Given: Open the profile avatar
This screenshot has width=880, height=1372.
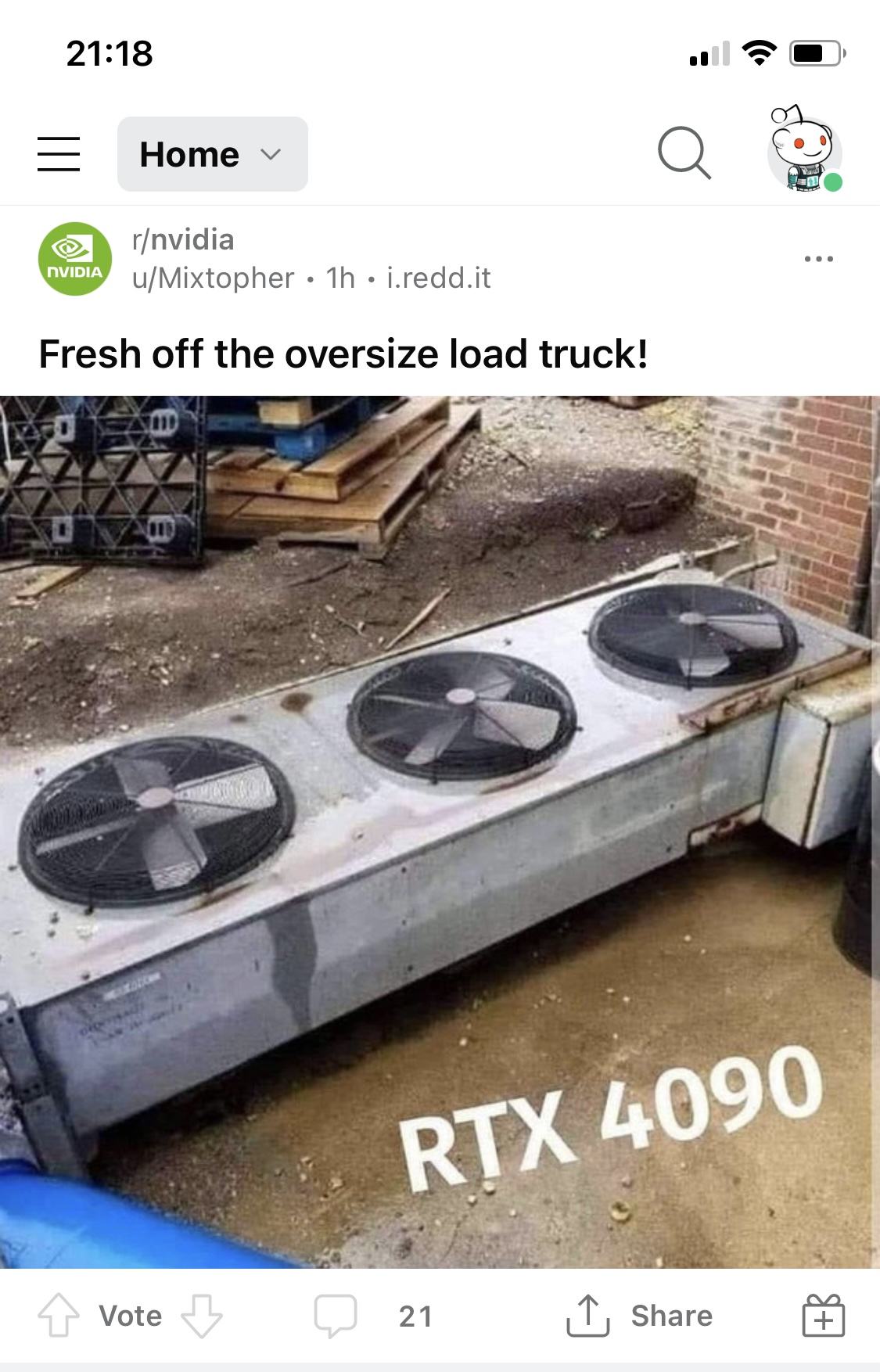Looking at the screenshot, I should point(803,152).
